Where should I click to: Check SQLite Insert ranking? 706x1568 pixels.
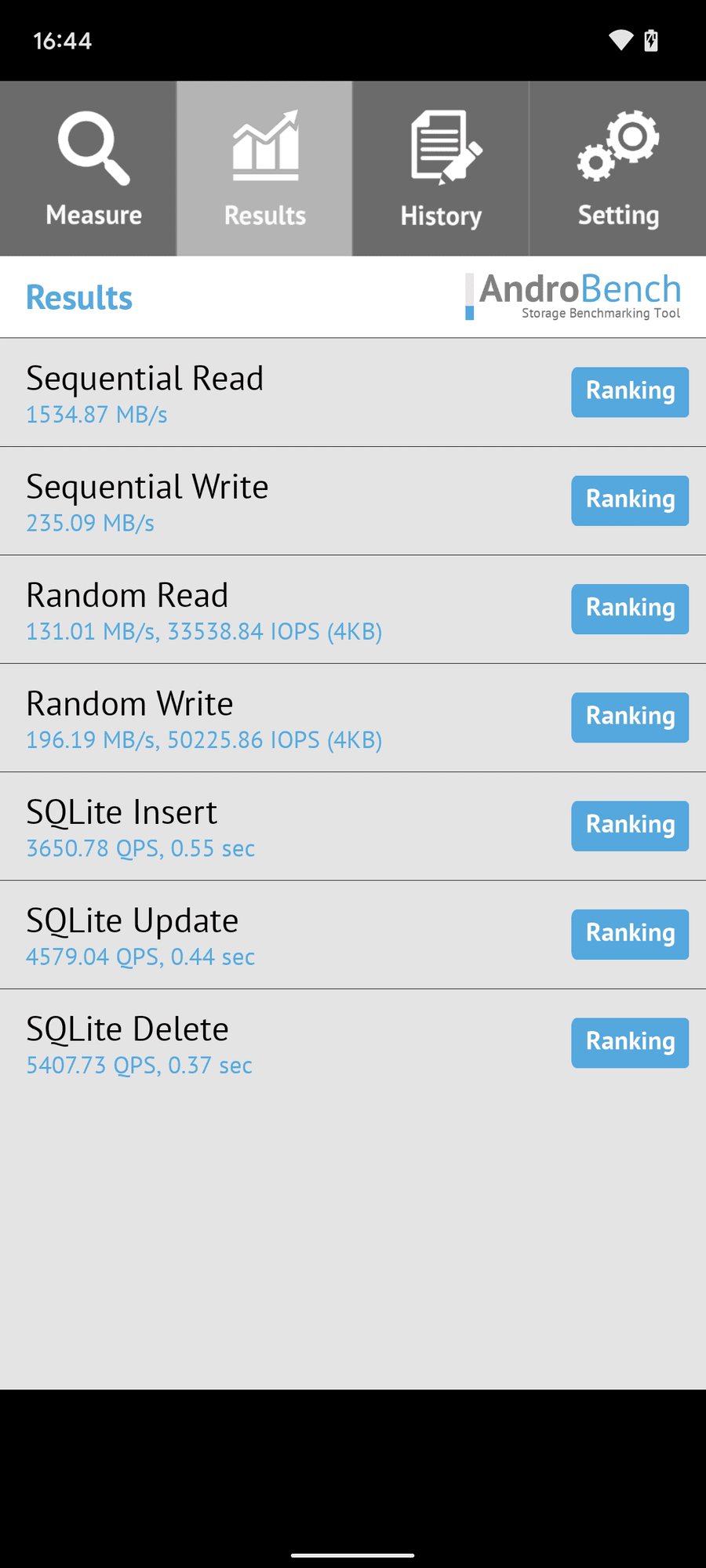click(x=630, y=826)
